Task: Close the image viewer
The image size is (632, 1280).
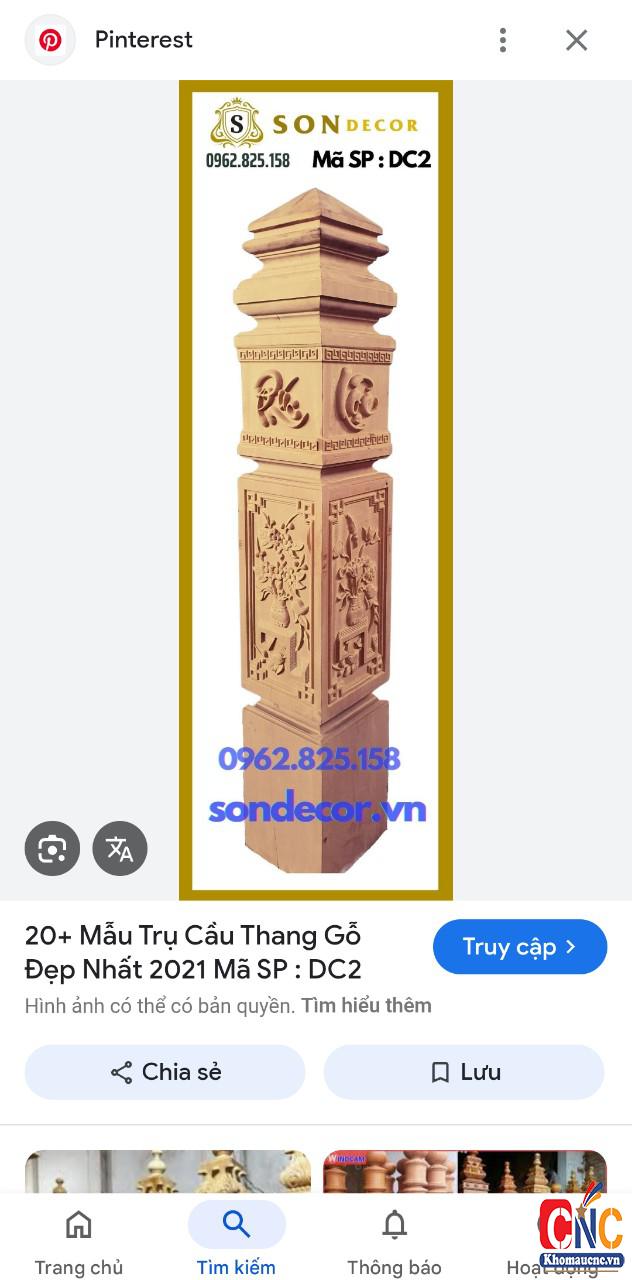Action: (x=576, y=40)
